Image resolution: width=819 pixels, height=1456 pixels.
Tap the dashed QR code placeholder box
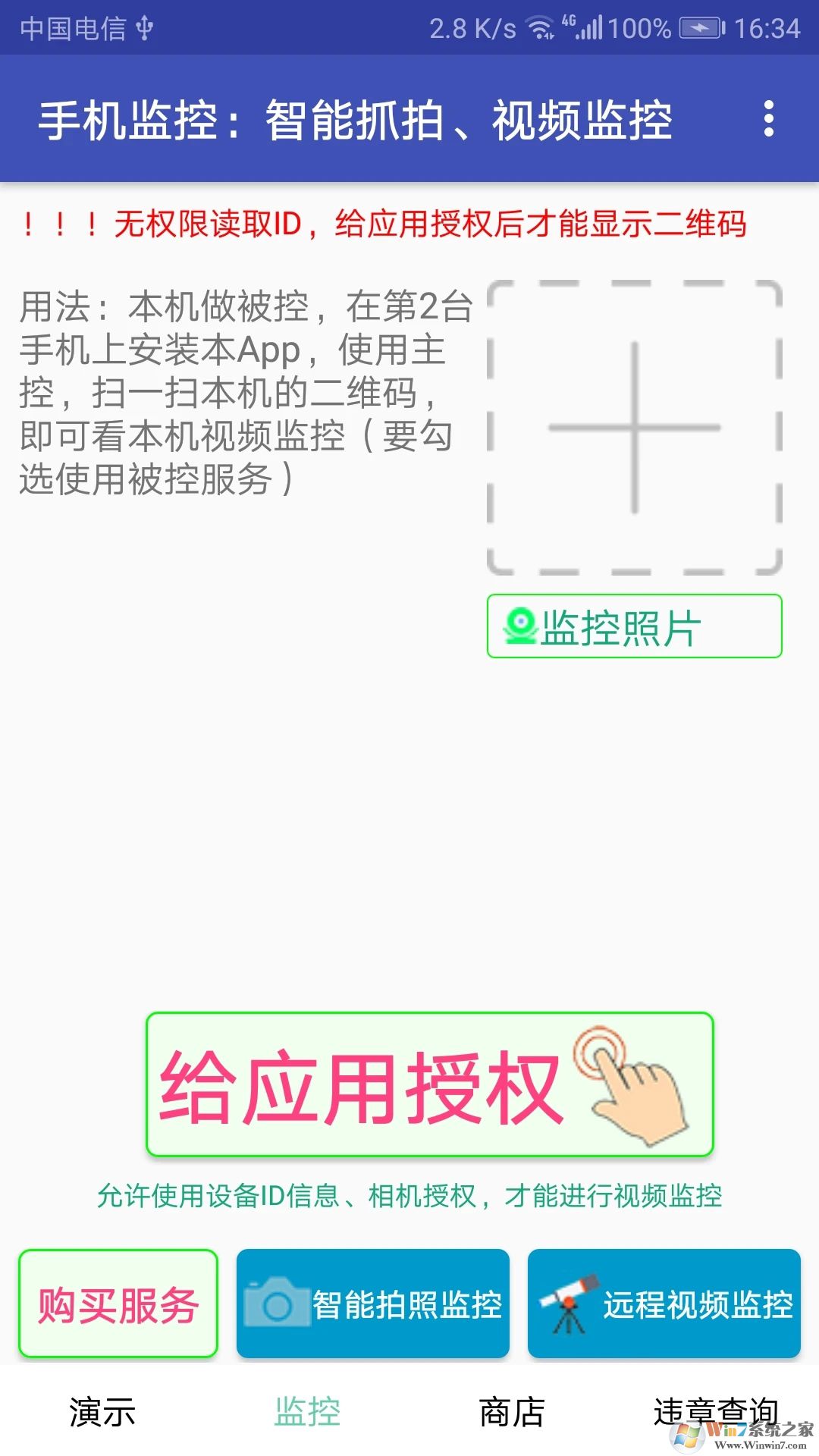634,428
